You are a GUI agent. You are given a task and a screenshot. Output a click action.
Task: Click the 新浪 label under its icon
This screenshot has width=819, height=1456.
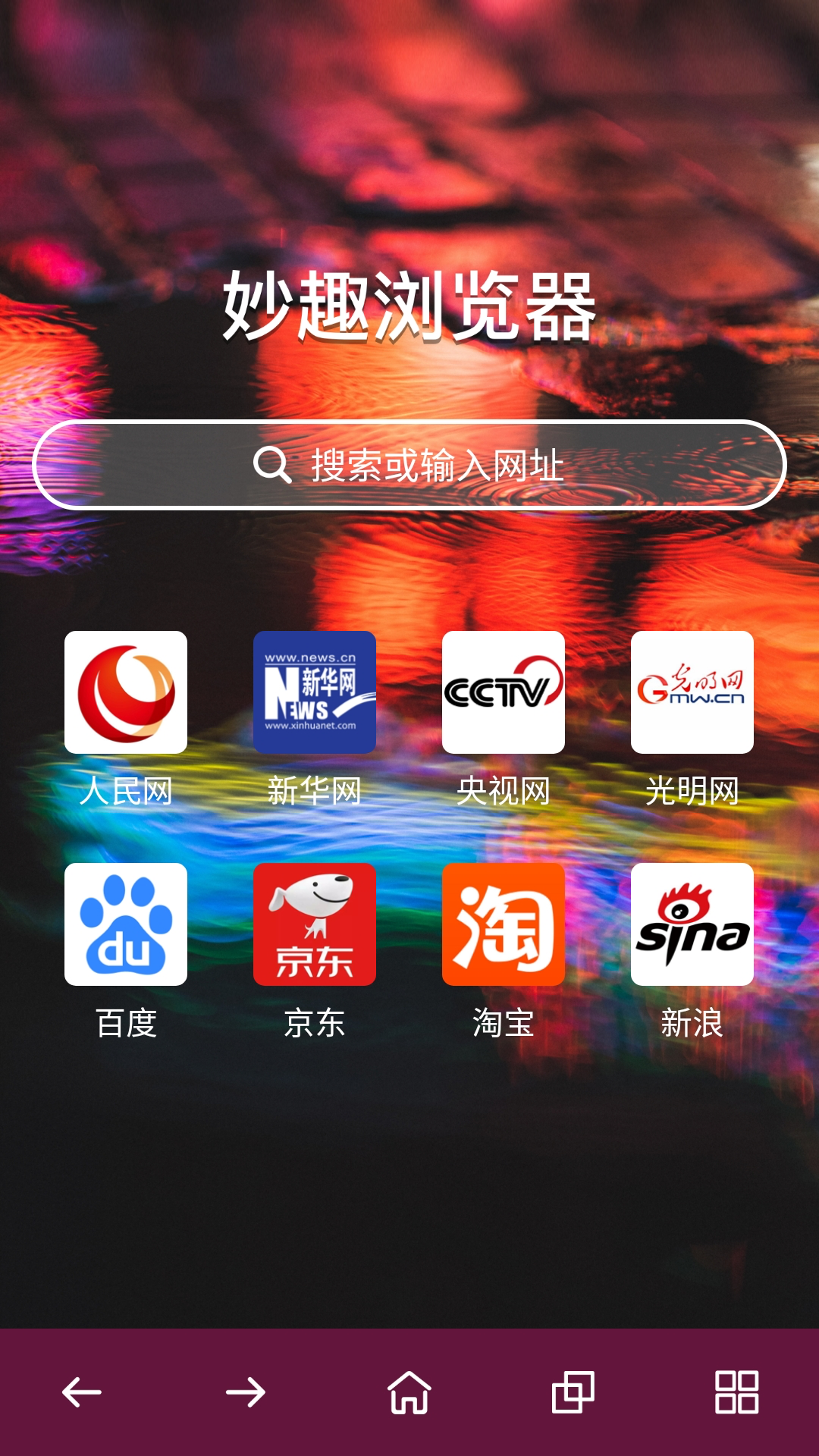(692, 1025)
